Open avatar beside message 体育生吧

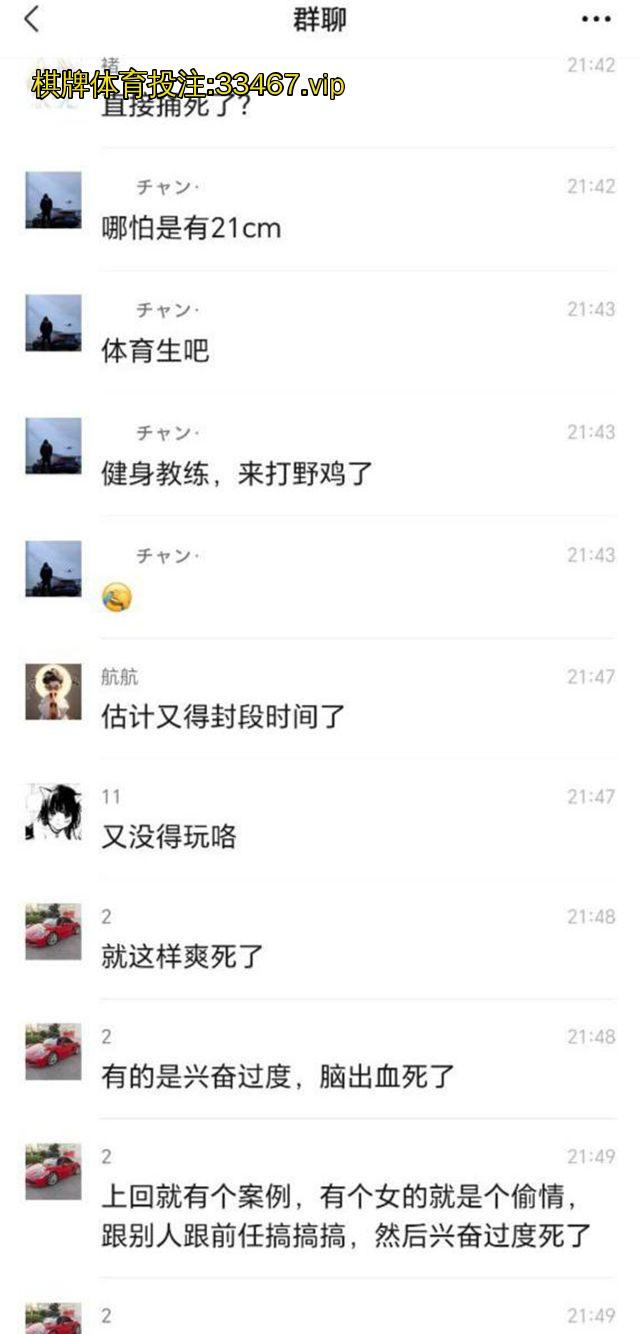(53, 323)
